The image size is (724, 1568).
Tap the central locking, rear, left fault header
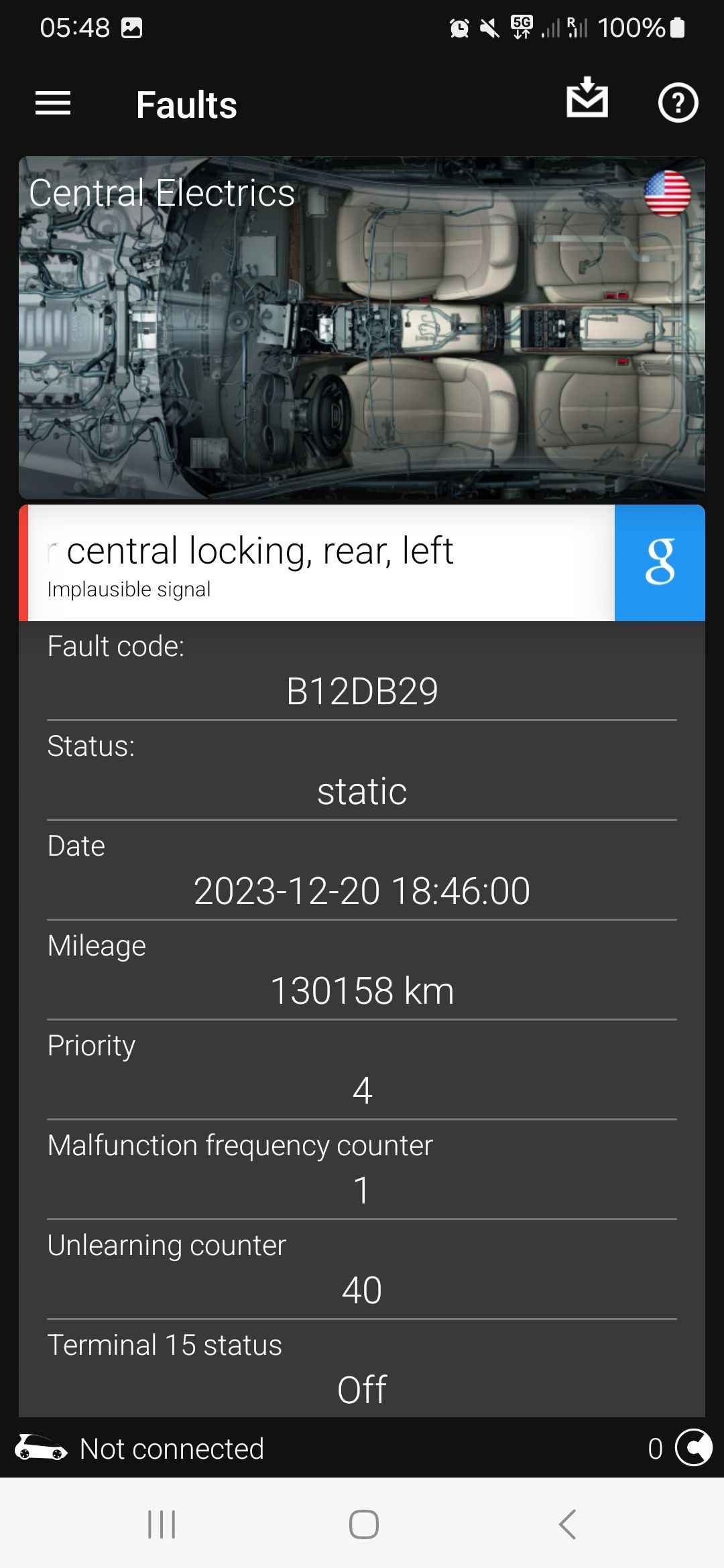coord(316,563)
